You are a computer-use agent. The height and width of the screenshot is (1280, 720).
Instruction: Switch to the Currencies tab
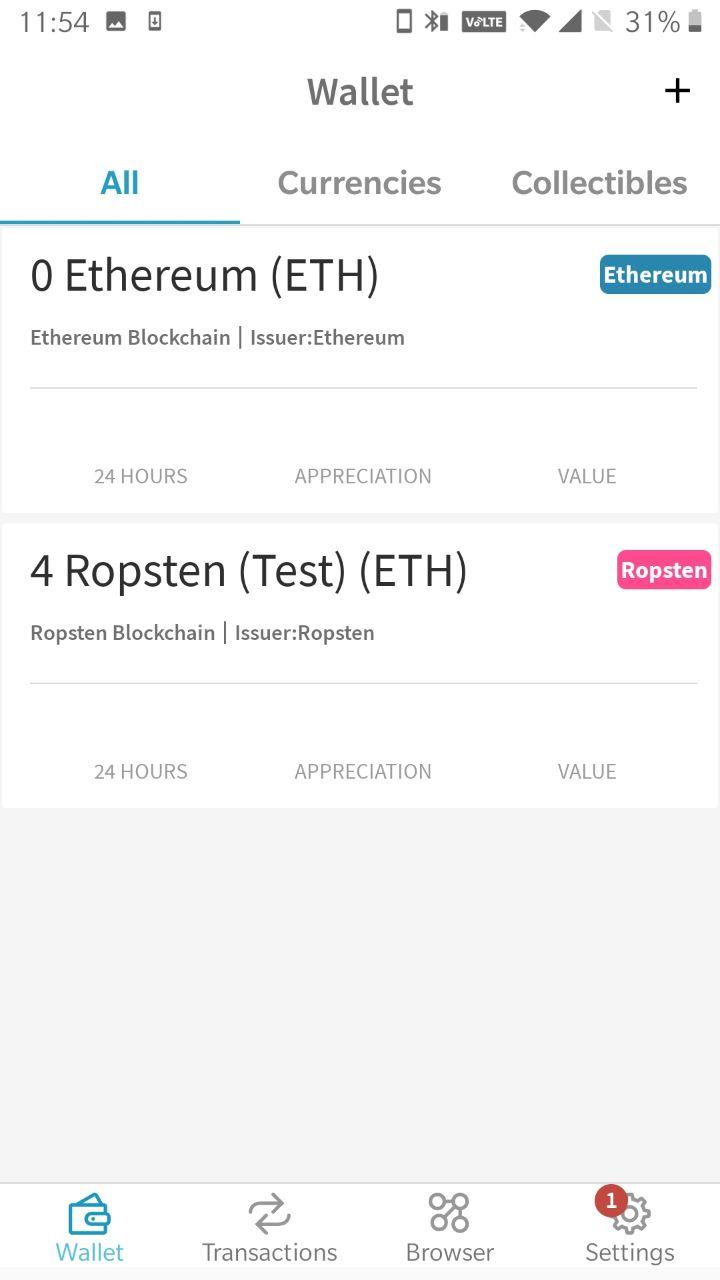point(359,183)
